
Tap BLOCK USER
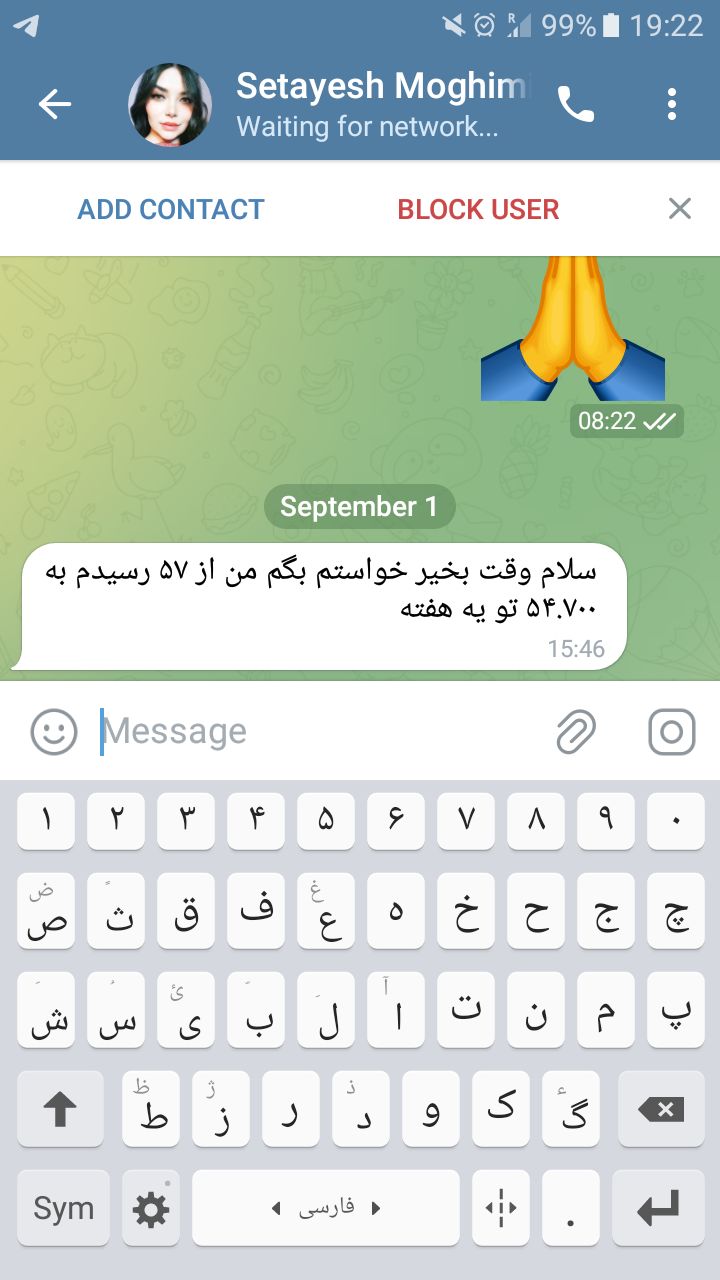coord(478,209)
